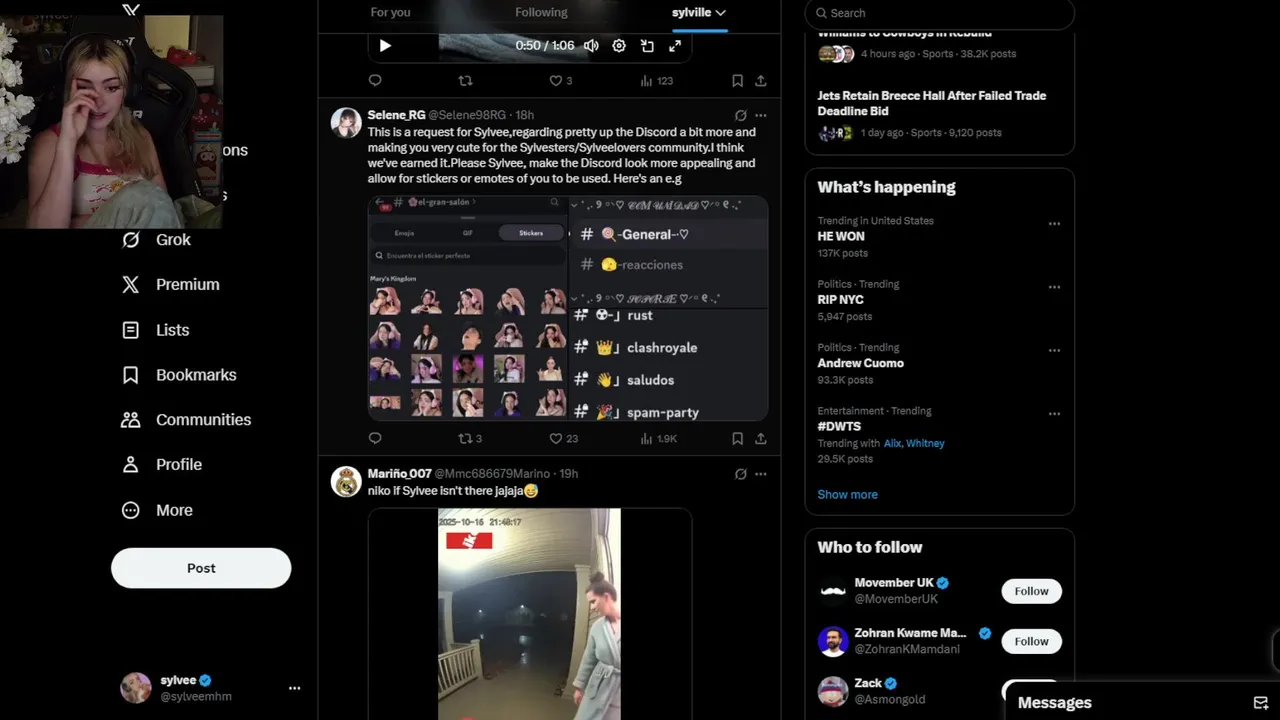Repost Selene_RG's post
Image resolution: width=1280 pixels, height=720 pixels.
[x=465, y=438]
